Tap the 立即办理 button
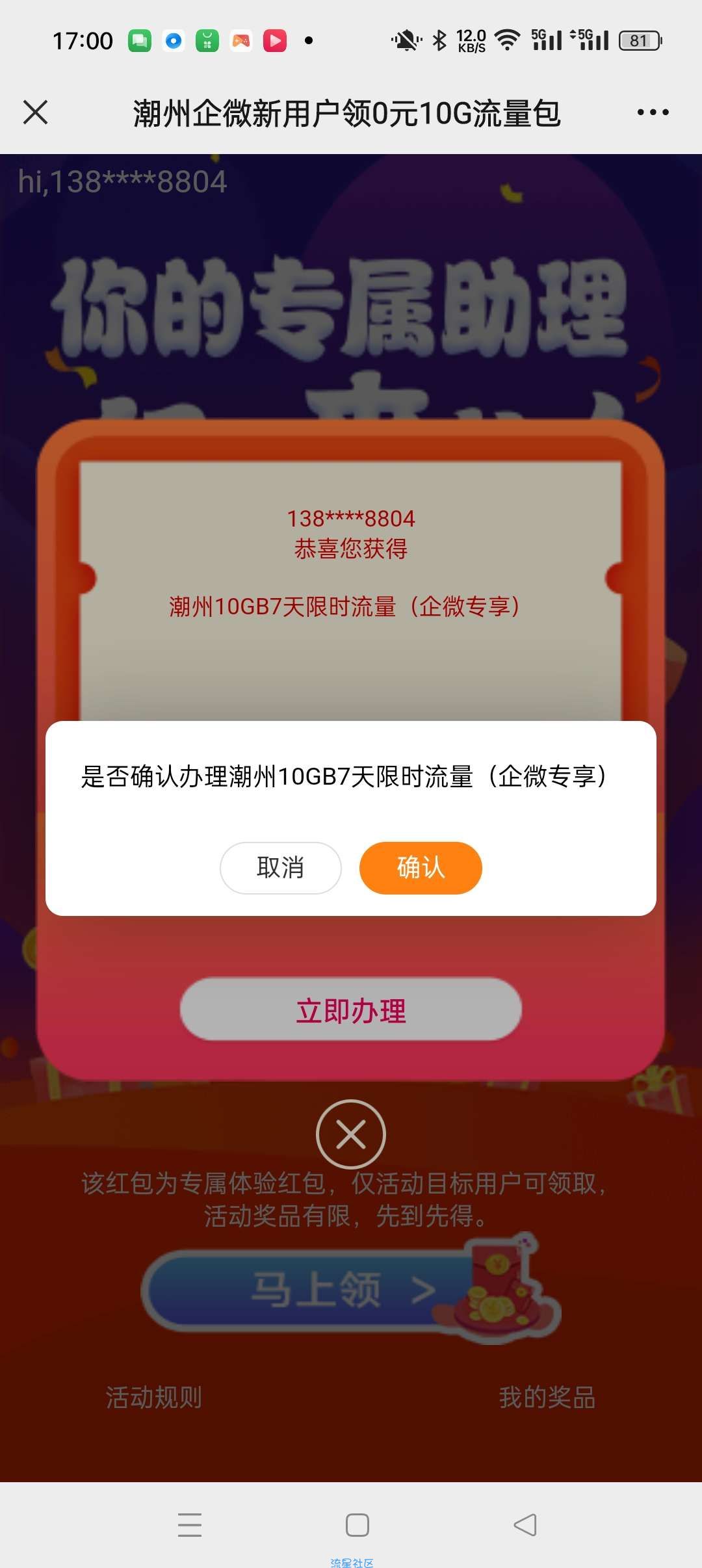The height and width of the screenshot is (1568, 702). pos(351,1010)
